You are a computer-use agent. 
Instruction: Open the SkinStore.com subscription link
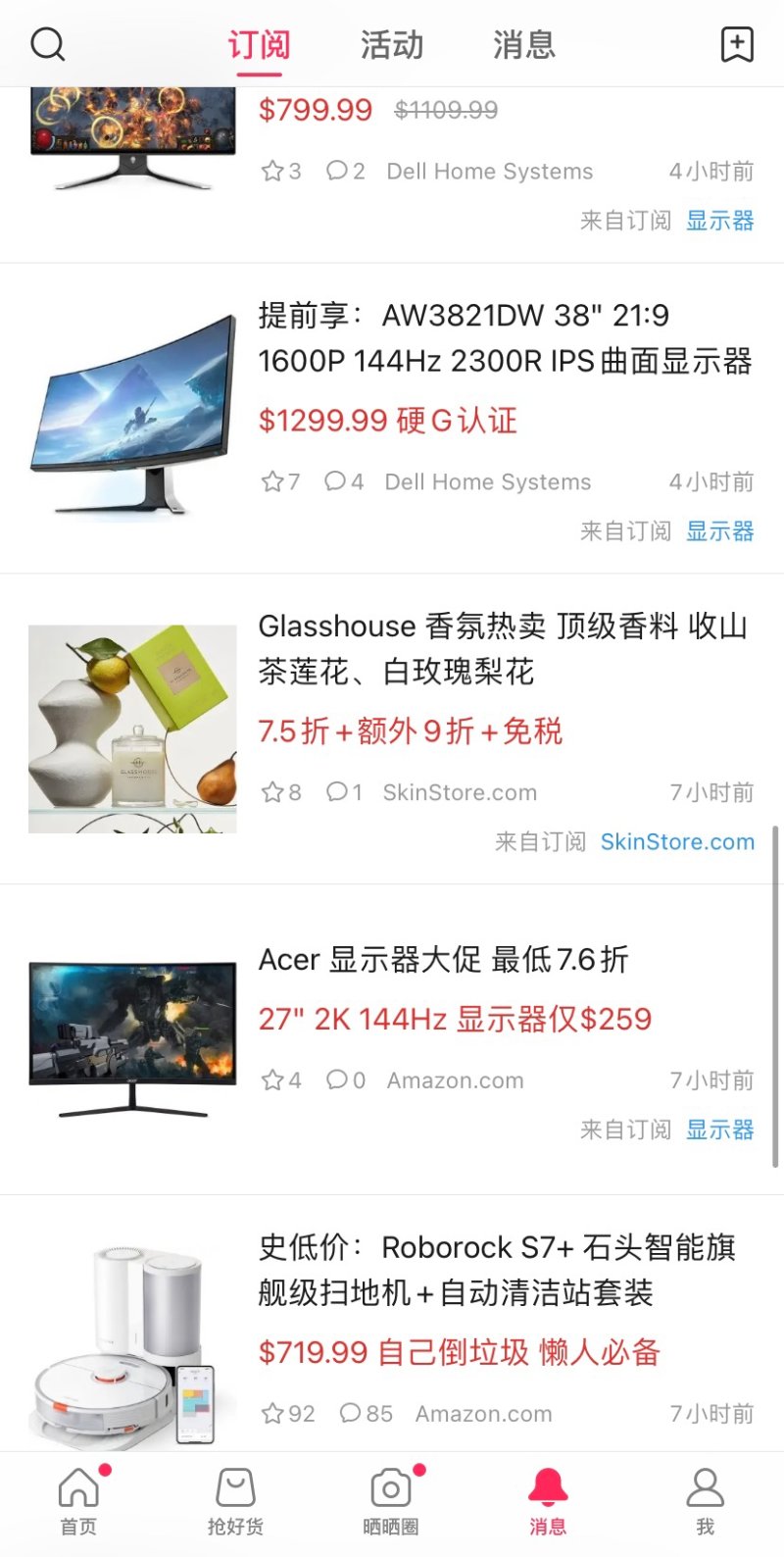pos(677,842)
